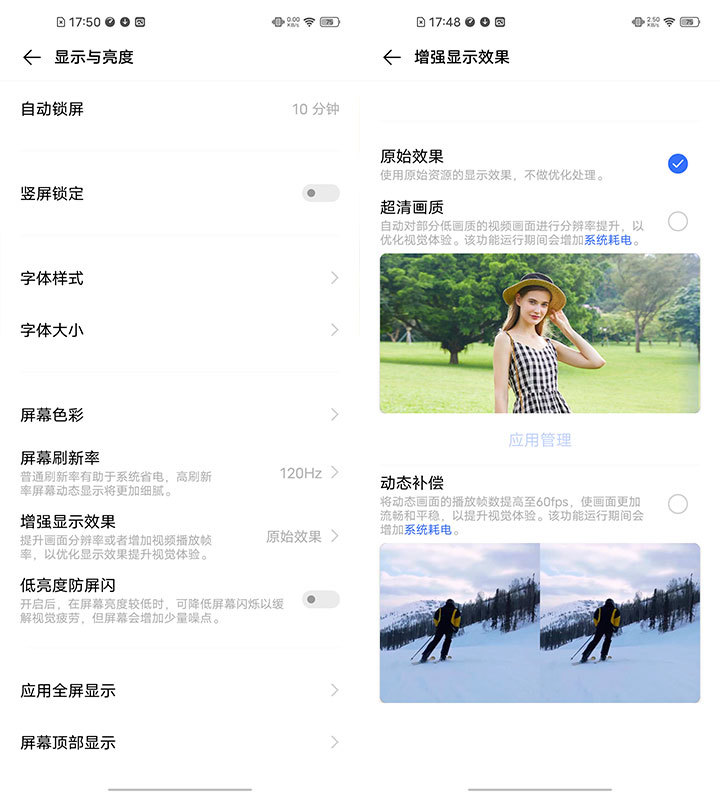The image size is (720, 792).
Task: Open 字体大小 settings
Action: pos(180,330)
